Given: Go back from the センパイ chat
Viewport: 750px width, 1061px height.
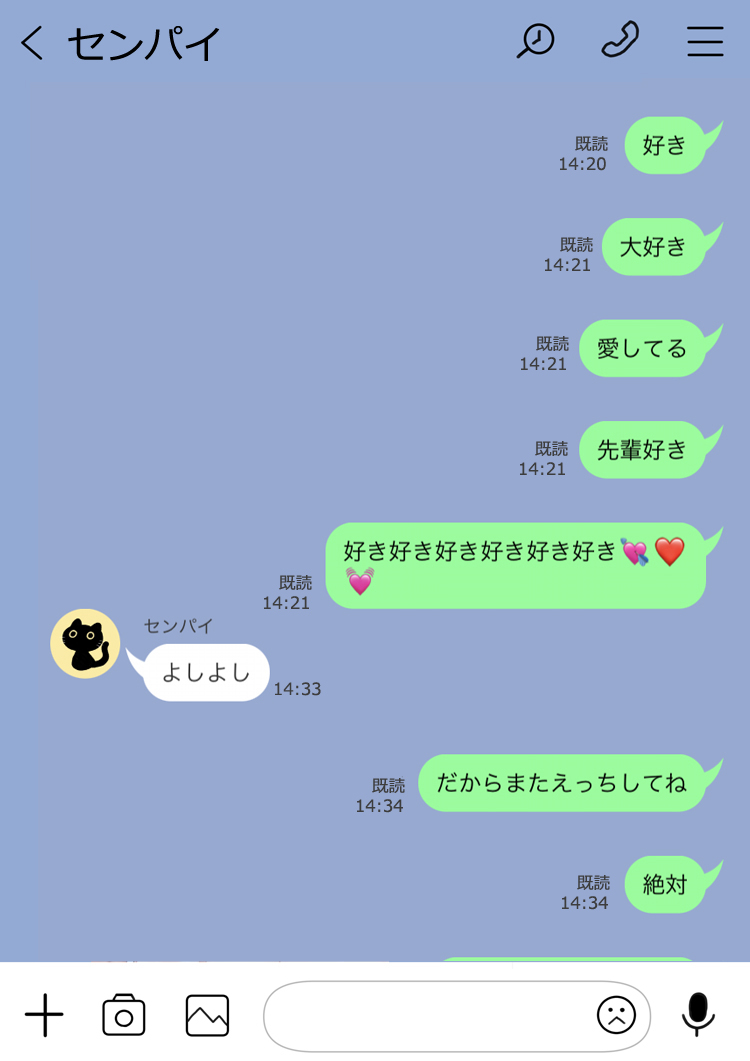Looking at the screenshot, I should point(32,43).
